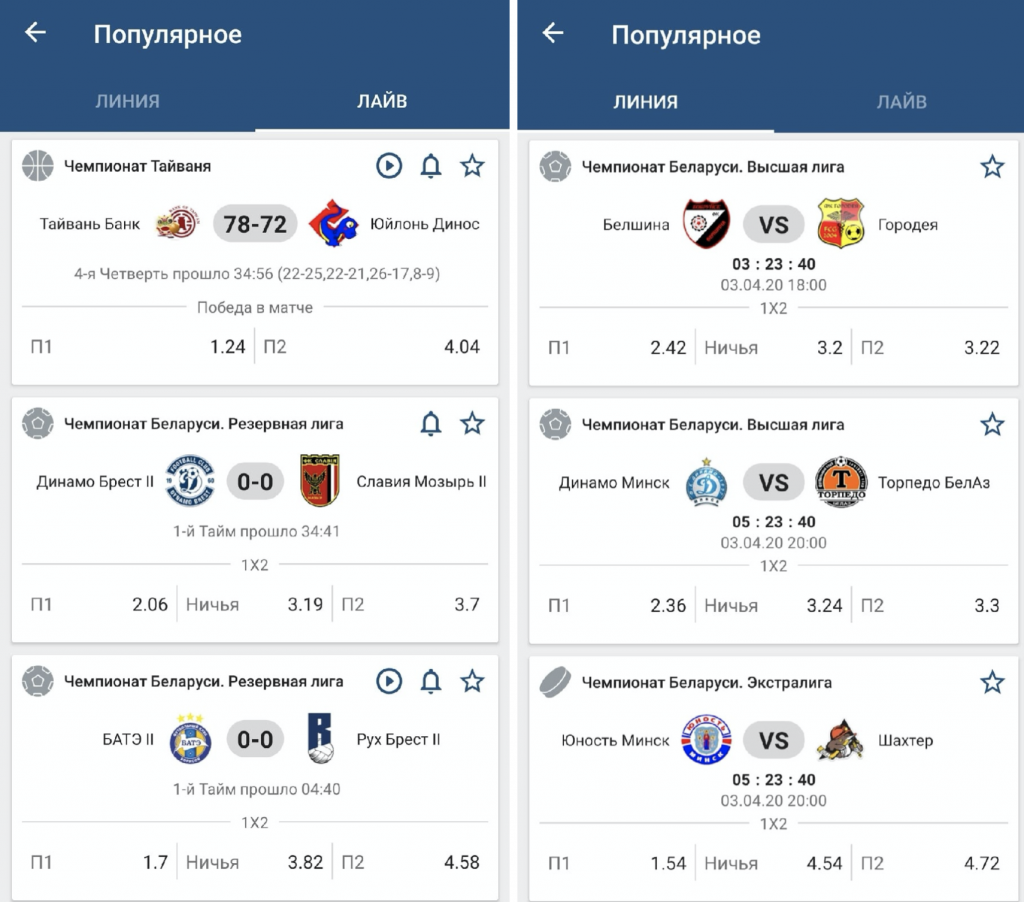Tap the bell for БАТЭ II match
The height and width of the screenshot is (902, 1024).
(x=431, y=682)
